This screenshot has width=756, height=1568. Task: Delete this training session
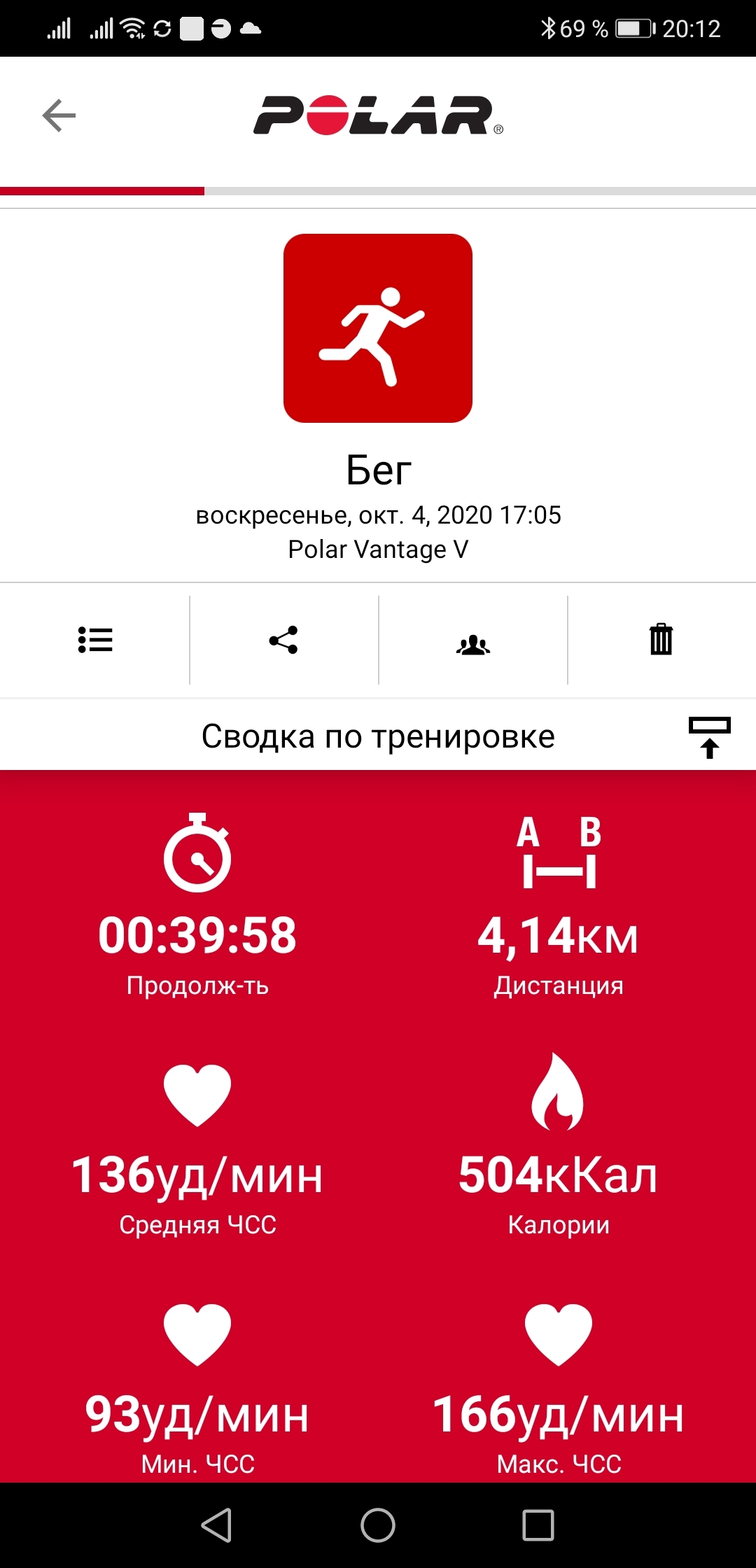coord(661,639)
